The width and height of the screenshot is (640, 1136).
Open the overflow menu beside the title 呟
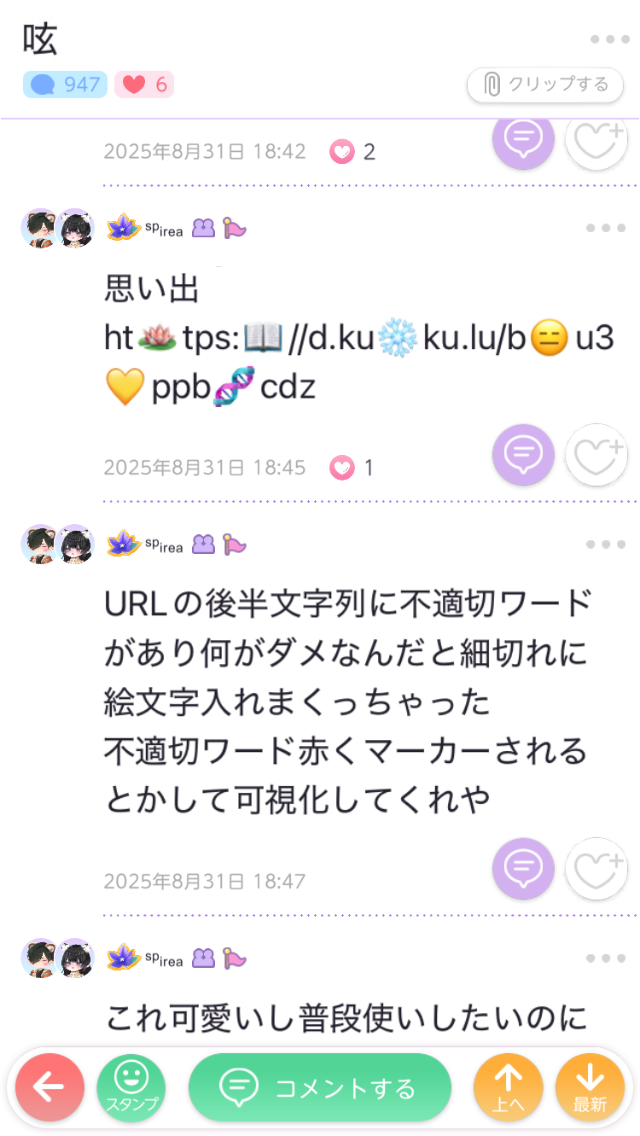(607, 39)
